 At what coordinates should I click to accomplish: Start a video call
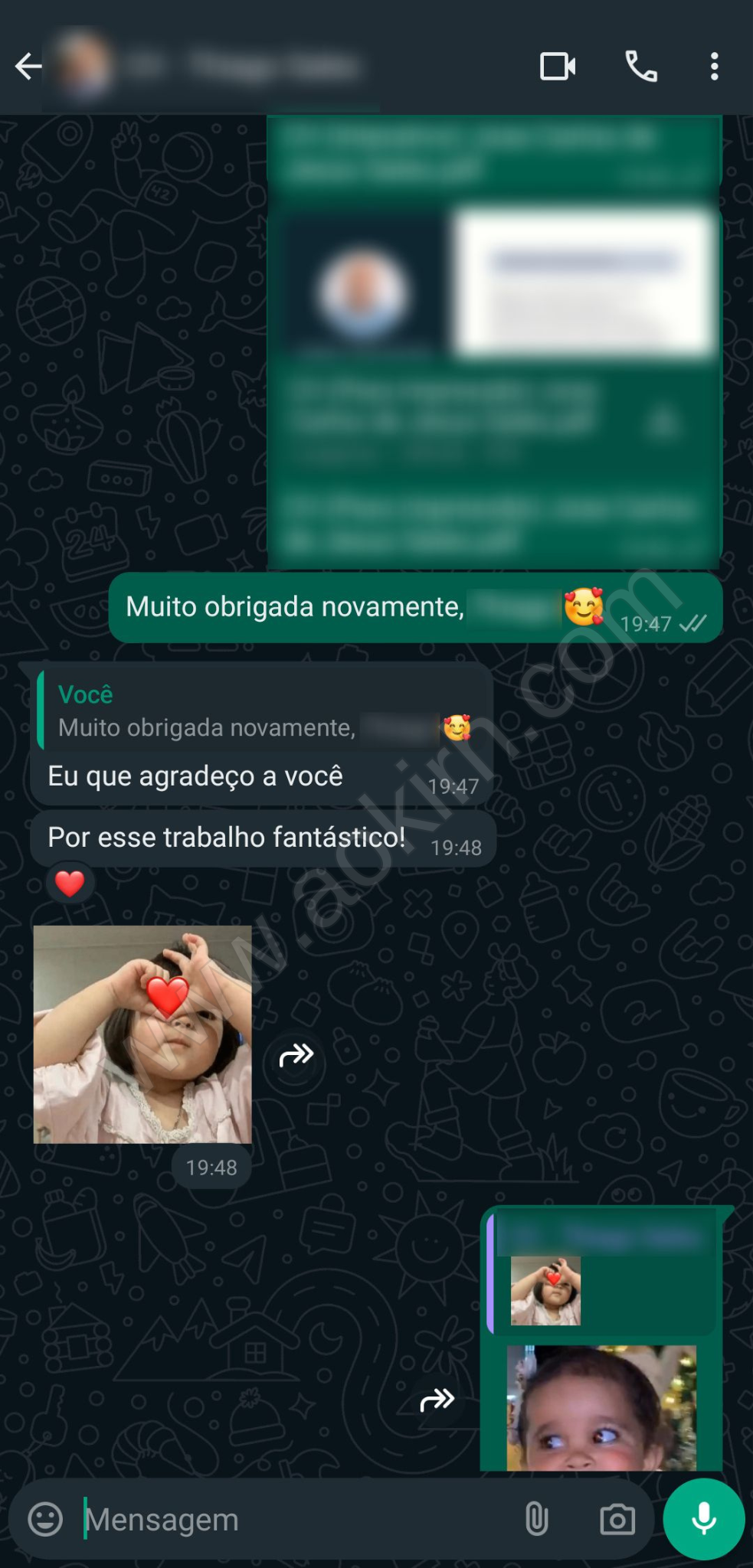coord(558,67)
